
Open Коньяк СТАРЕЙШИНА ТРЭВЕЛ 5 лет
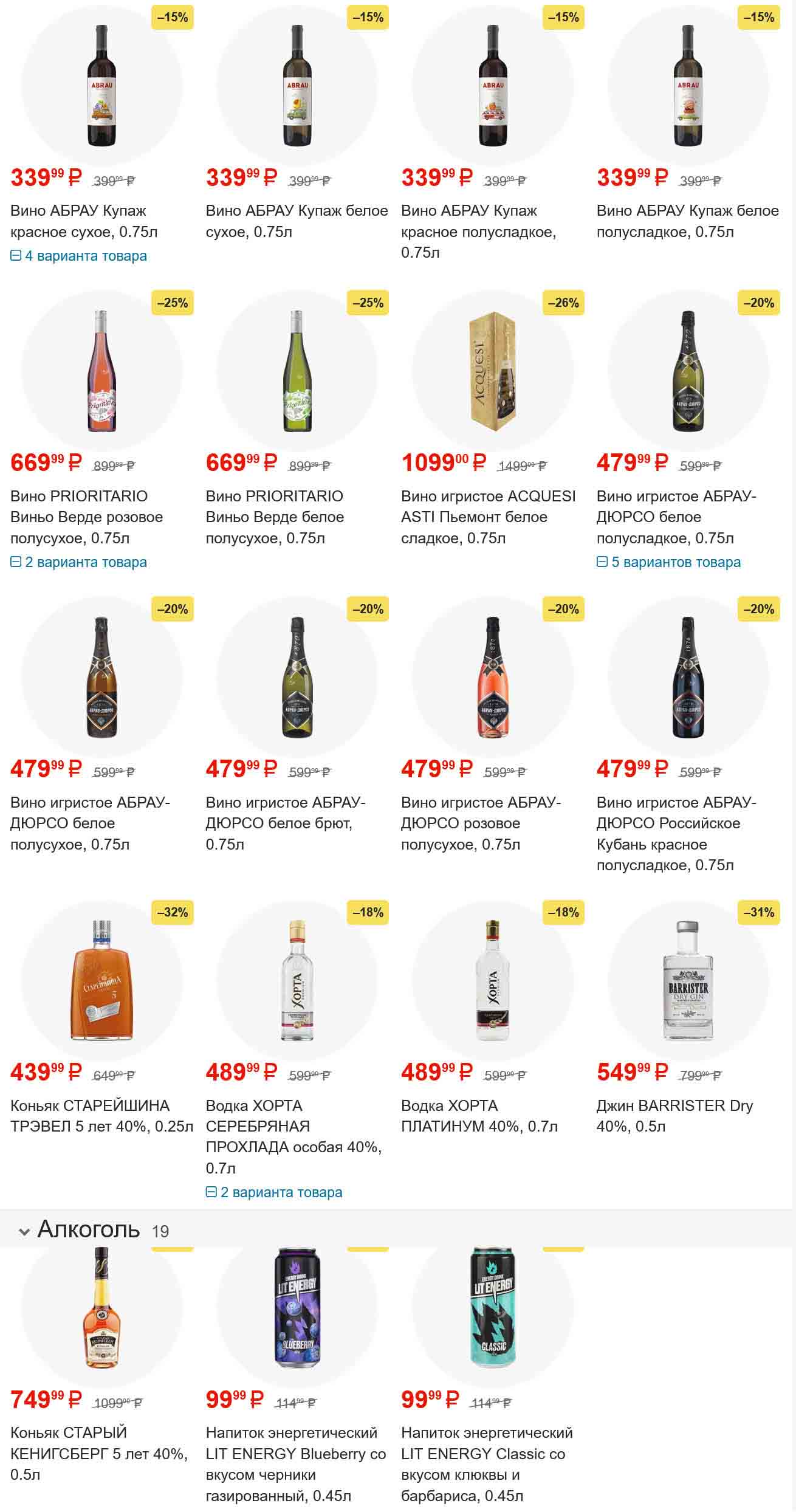pyautogui.click(x=101, y=1116)
